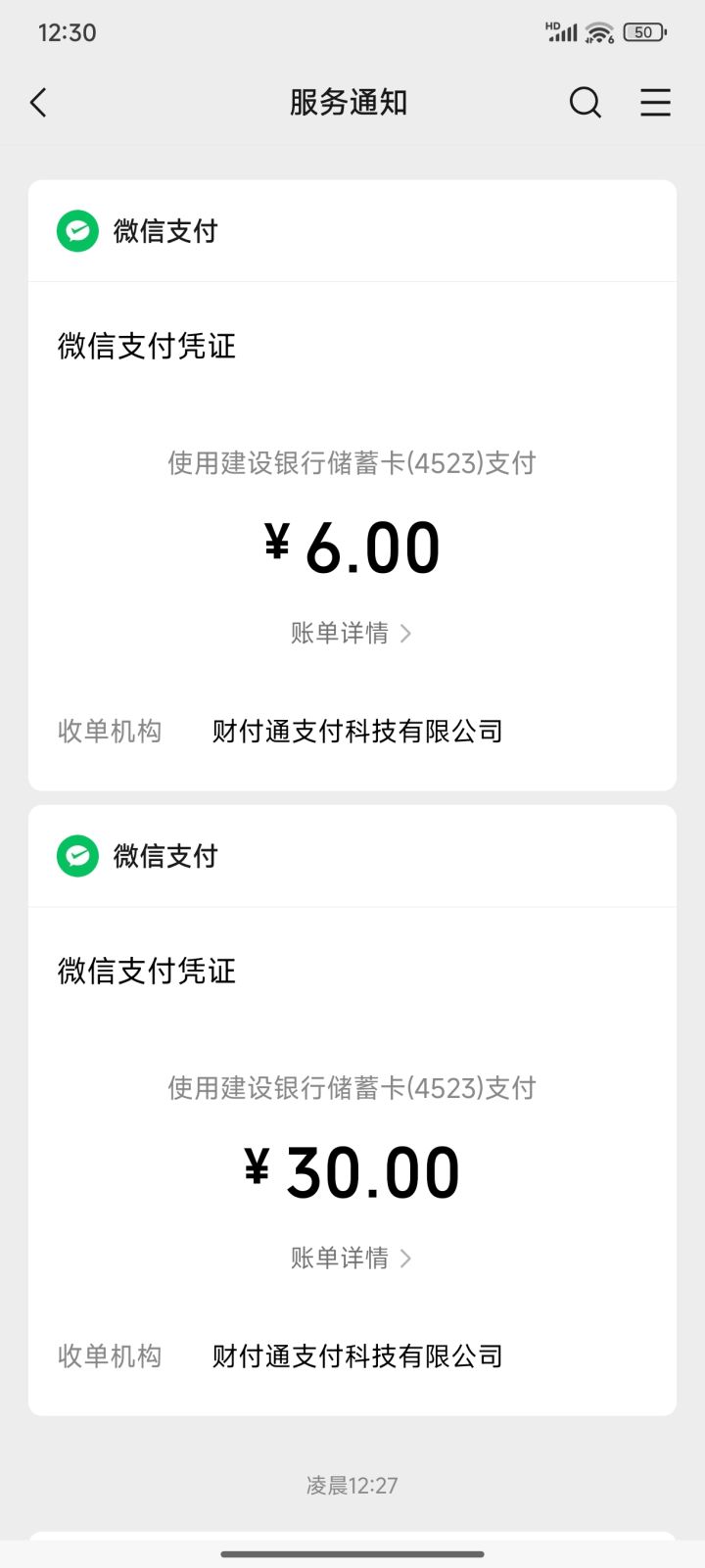
Task: Open the three-line menu in the top right
Action: (654, 102)
